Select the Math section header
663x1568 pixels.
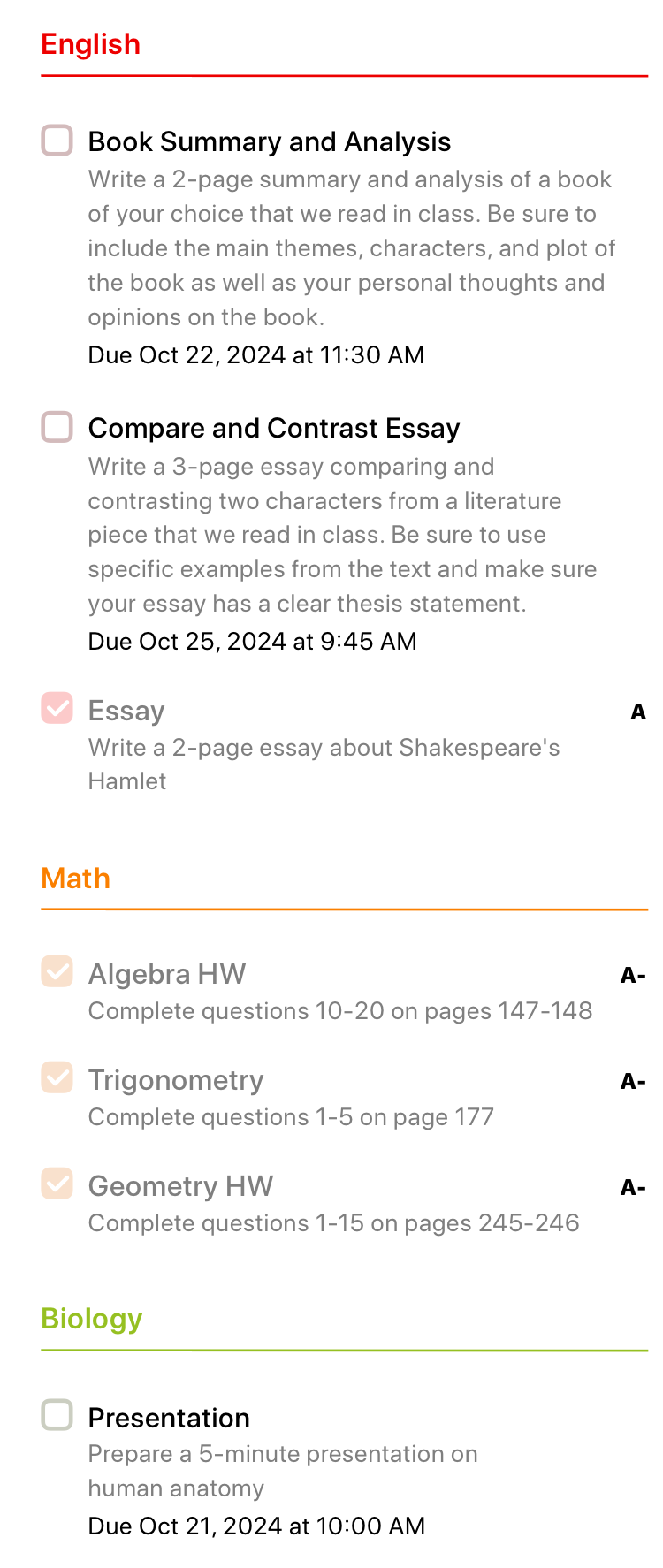coord(75,879)
